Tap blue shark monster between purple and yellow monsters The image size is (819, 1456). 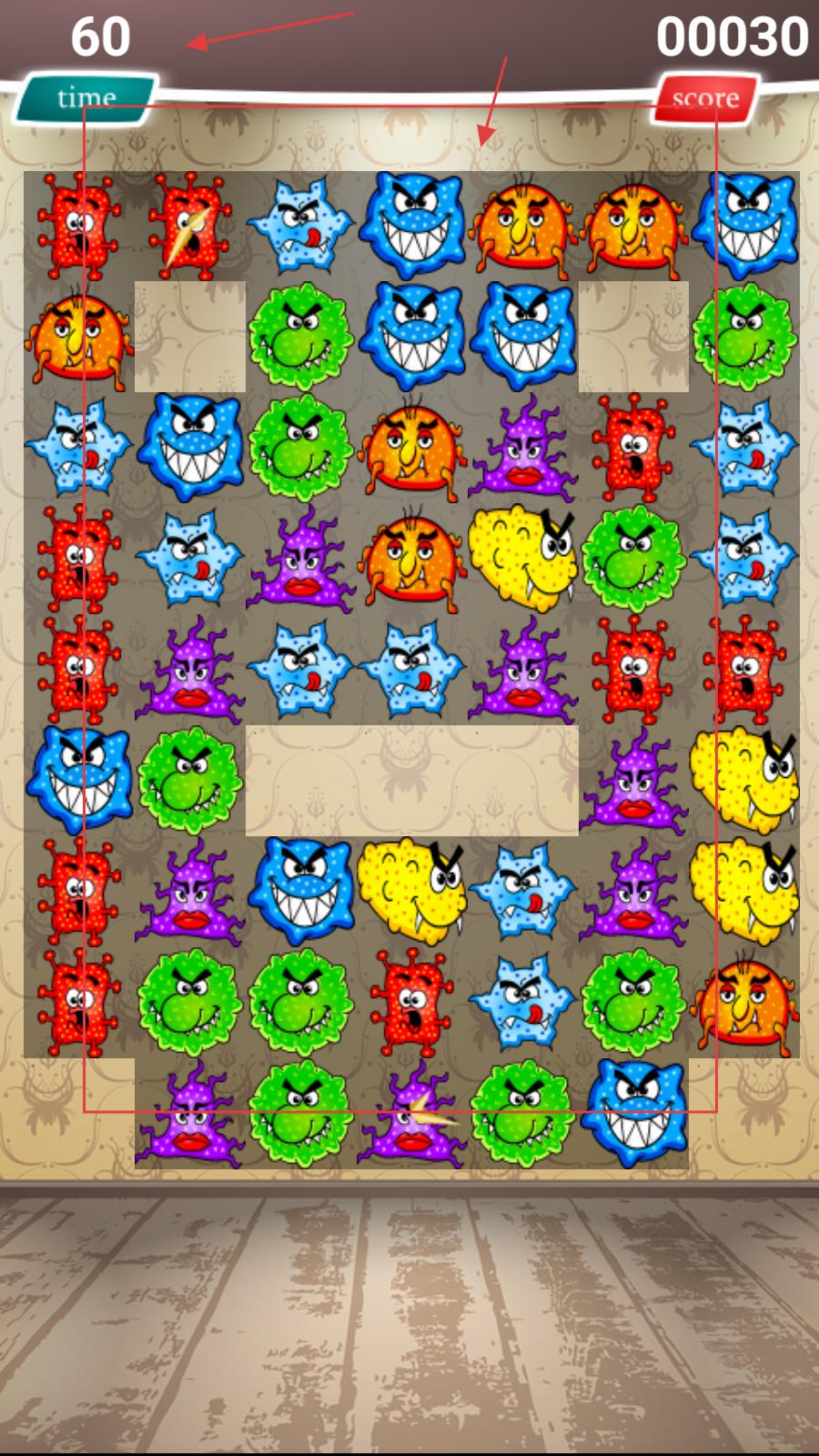click(x=300, y=890)
